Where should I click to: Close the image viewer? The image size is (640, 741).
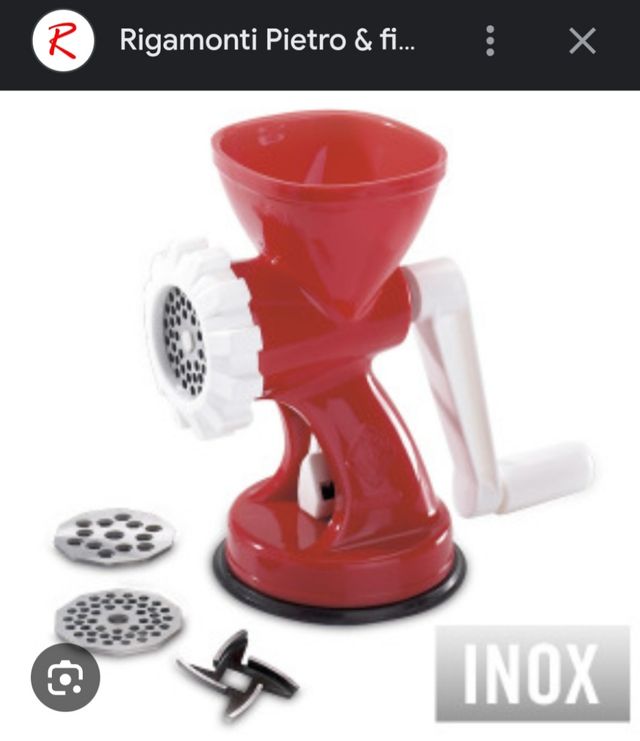point(582,41)
